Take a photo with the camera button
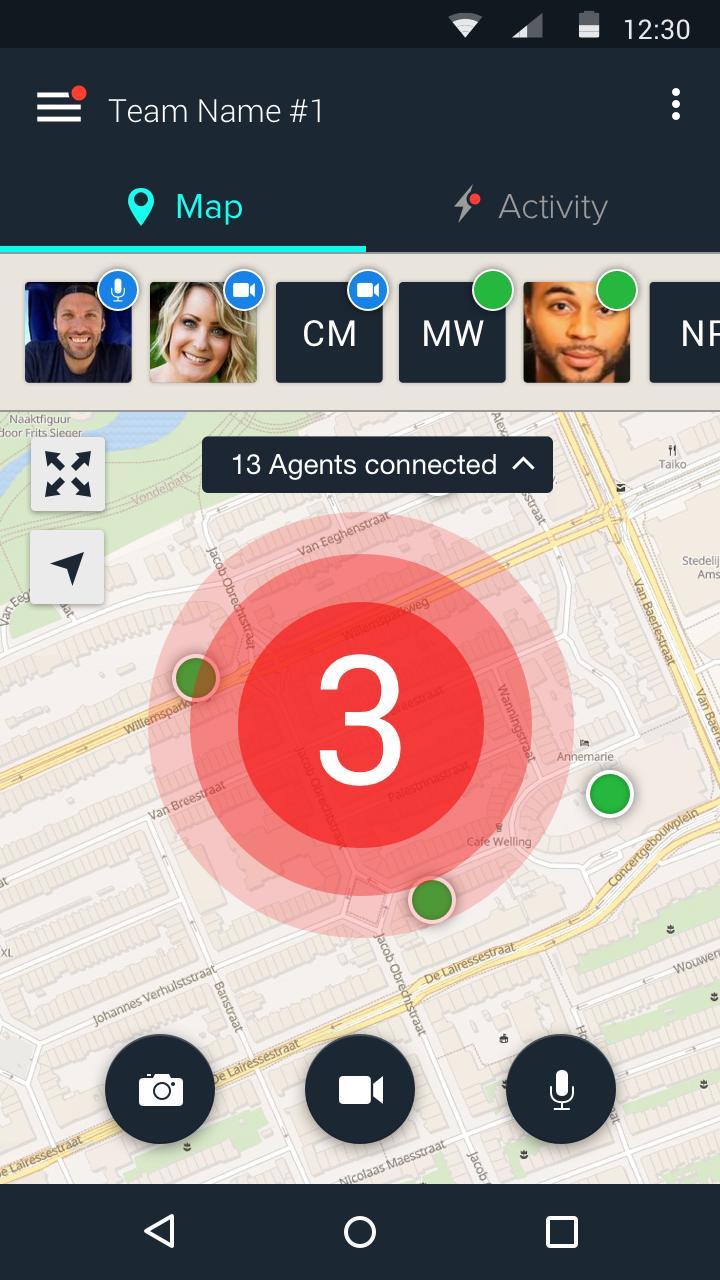720x1280 pixels. [160, 1089]
